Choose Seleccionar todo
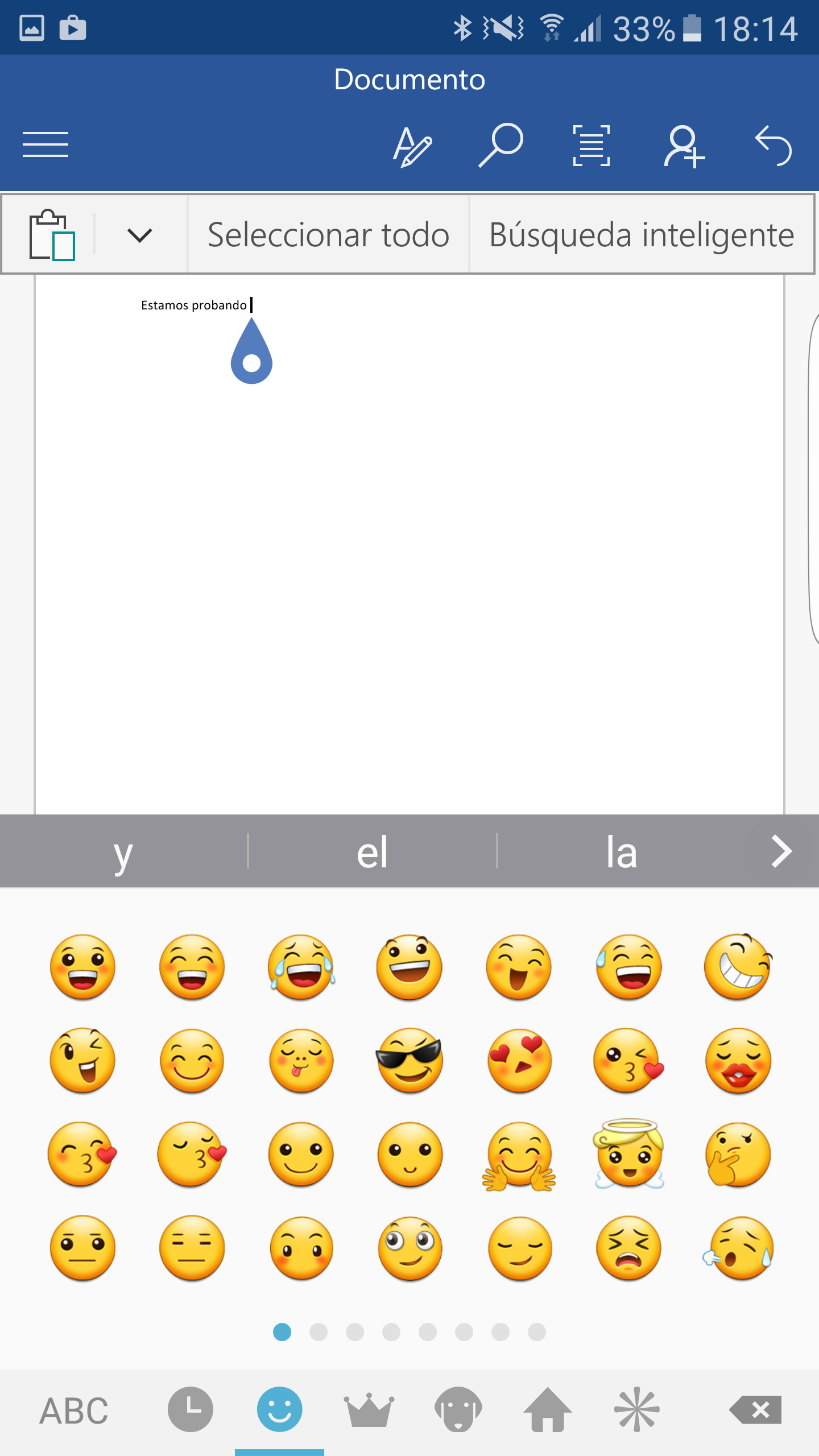 (x=328, y=235)
